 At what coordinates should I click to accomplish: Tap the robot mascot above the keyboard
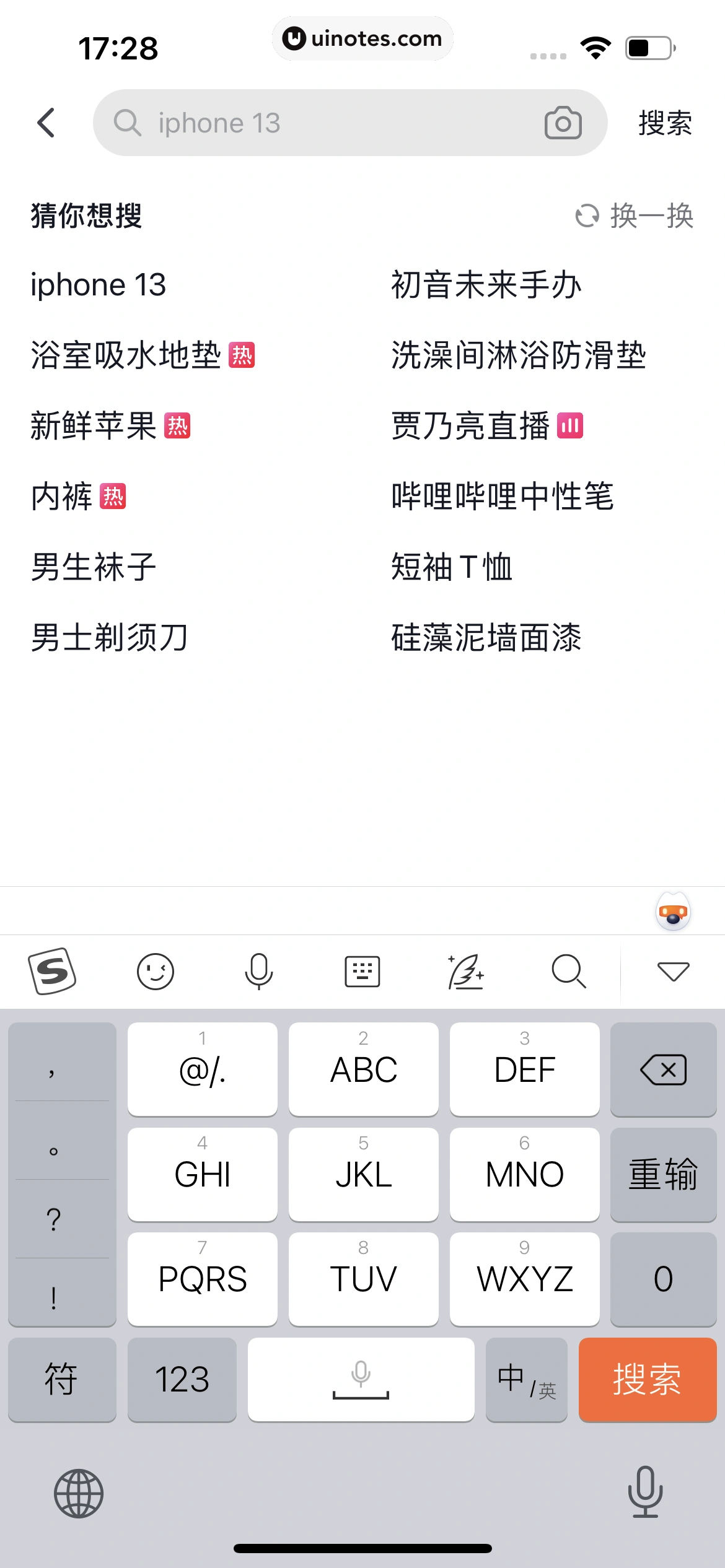point(673,910)
